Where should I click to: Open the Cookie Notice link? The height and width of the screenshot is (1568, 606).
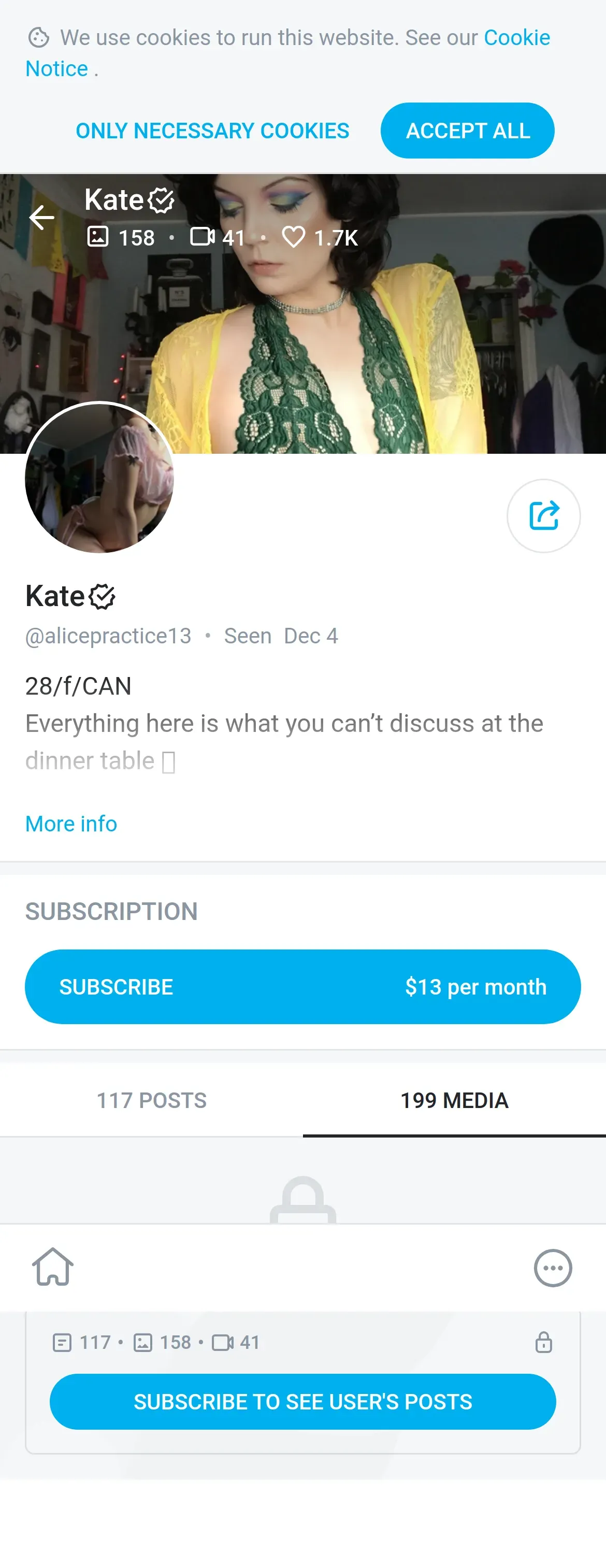(x=516, y=38)
